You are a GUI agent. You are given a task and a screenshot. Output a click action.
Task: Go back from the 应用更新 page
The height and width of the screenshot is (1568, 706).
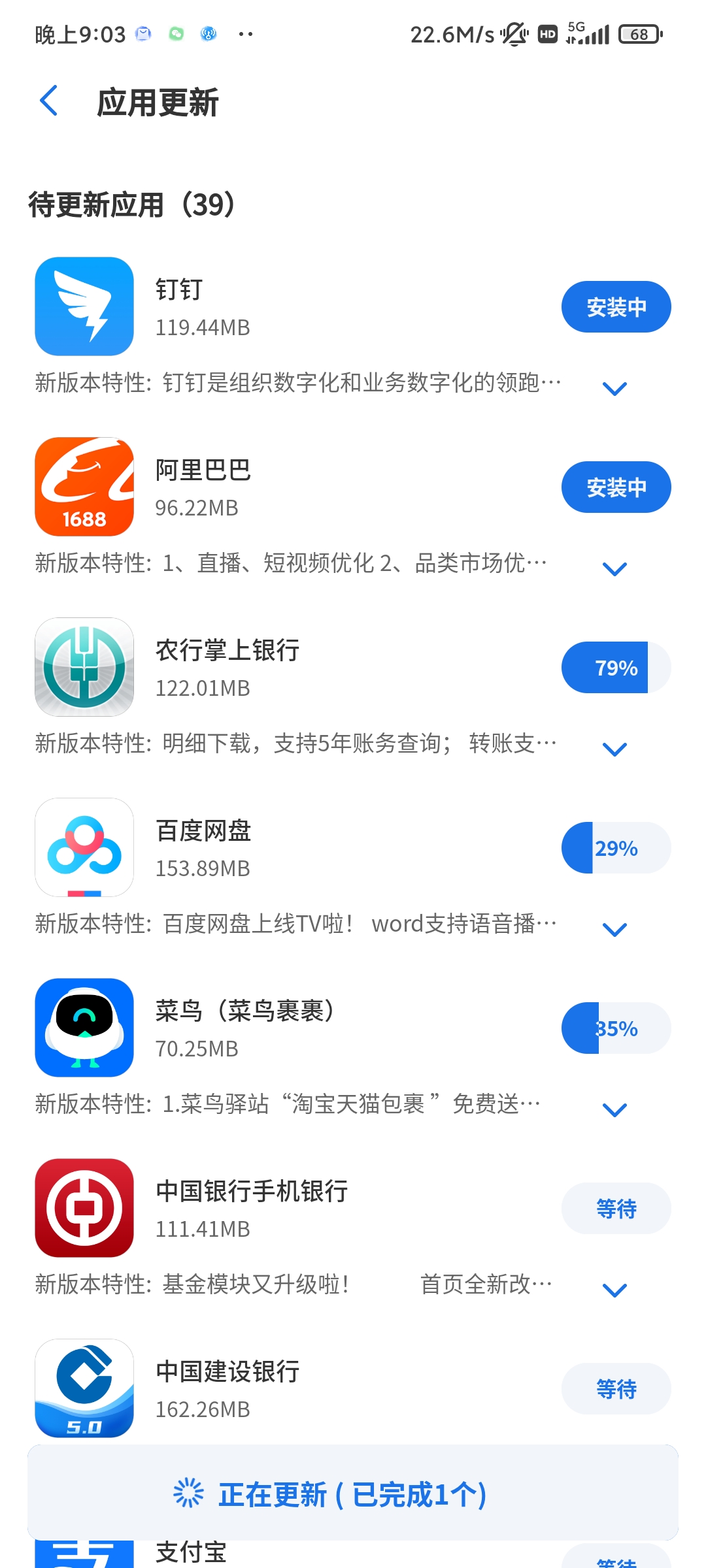coord(50,101)
